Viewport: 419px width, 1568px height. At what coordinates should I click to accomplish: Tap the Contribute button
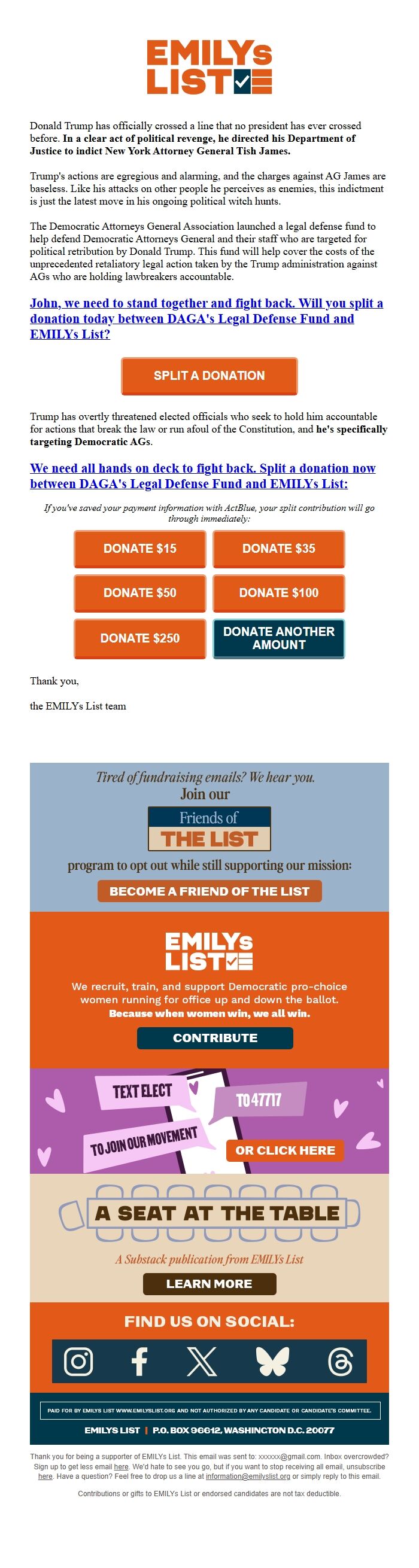click(x=214, y=1038)
